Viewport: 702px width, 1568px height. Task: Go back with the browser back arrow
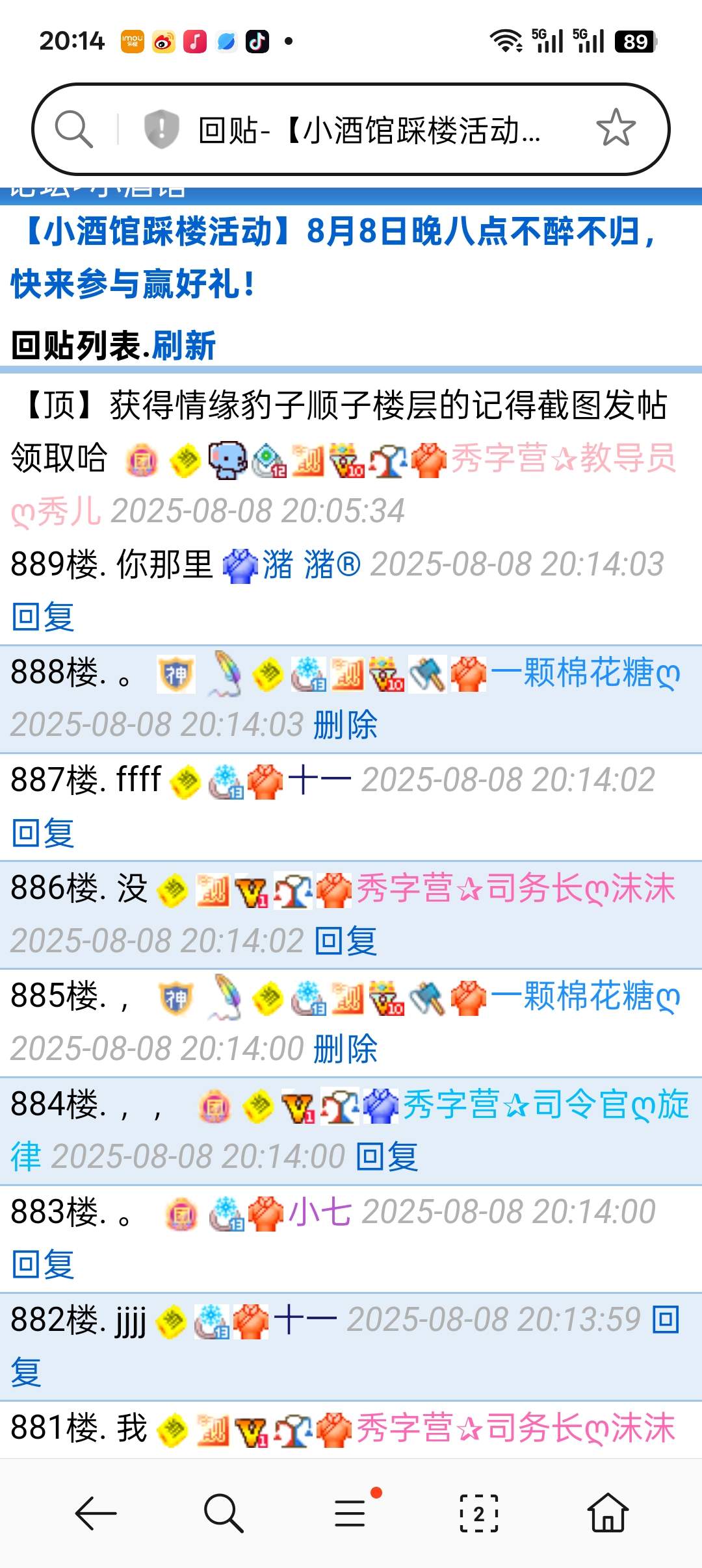tap(96, 1513)
